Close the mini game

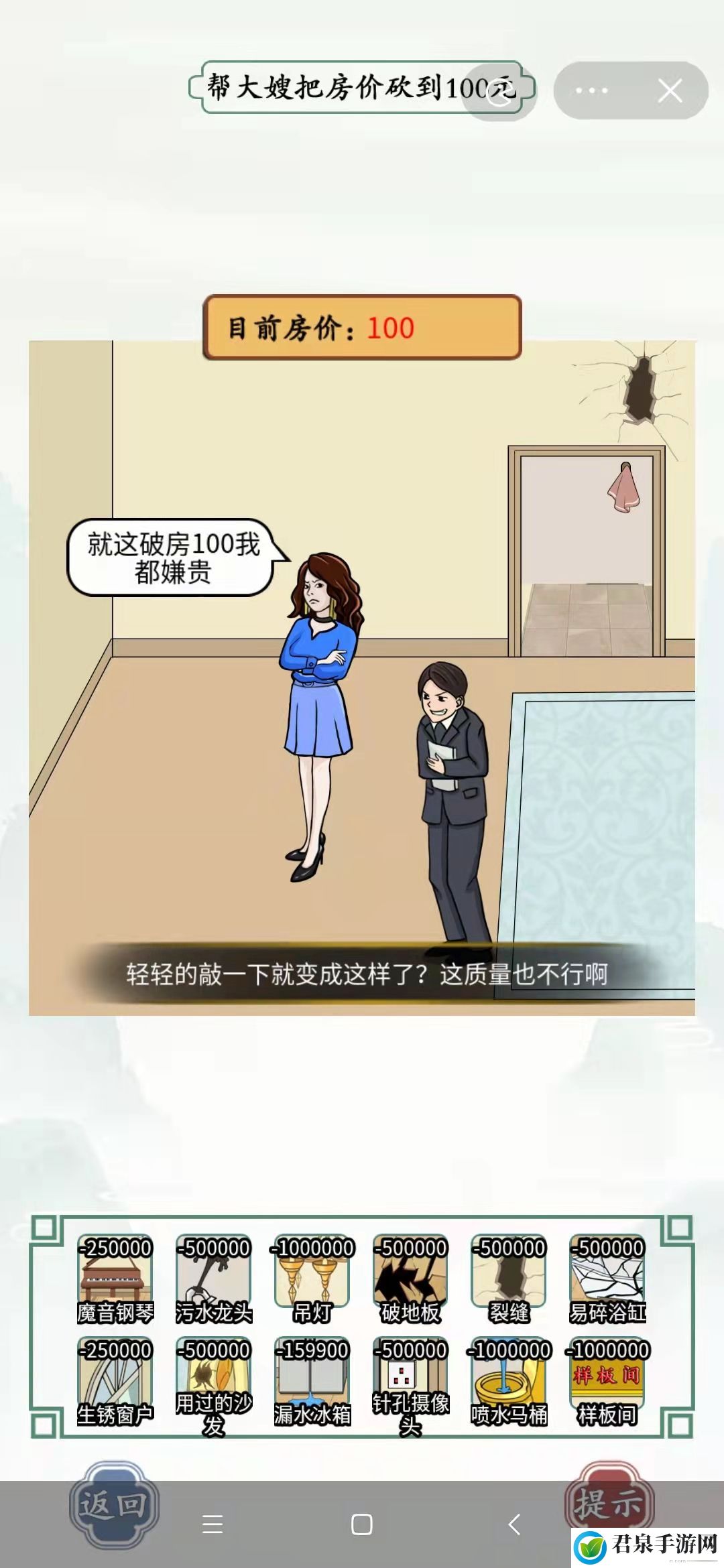tap(670, 90)
